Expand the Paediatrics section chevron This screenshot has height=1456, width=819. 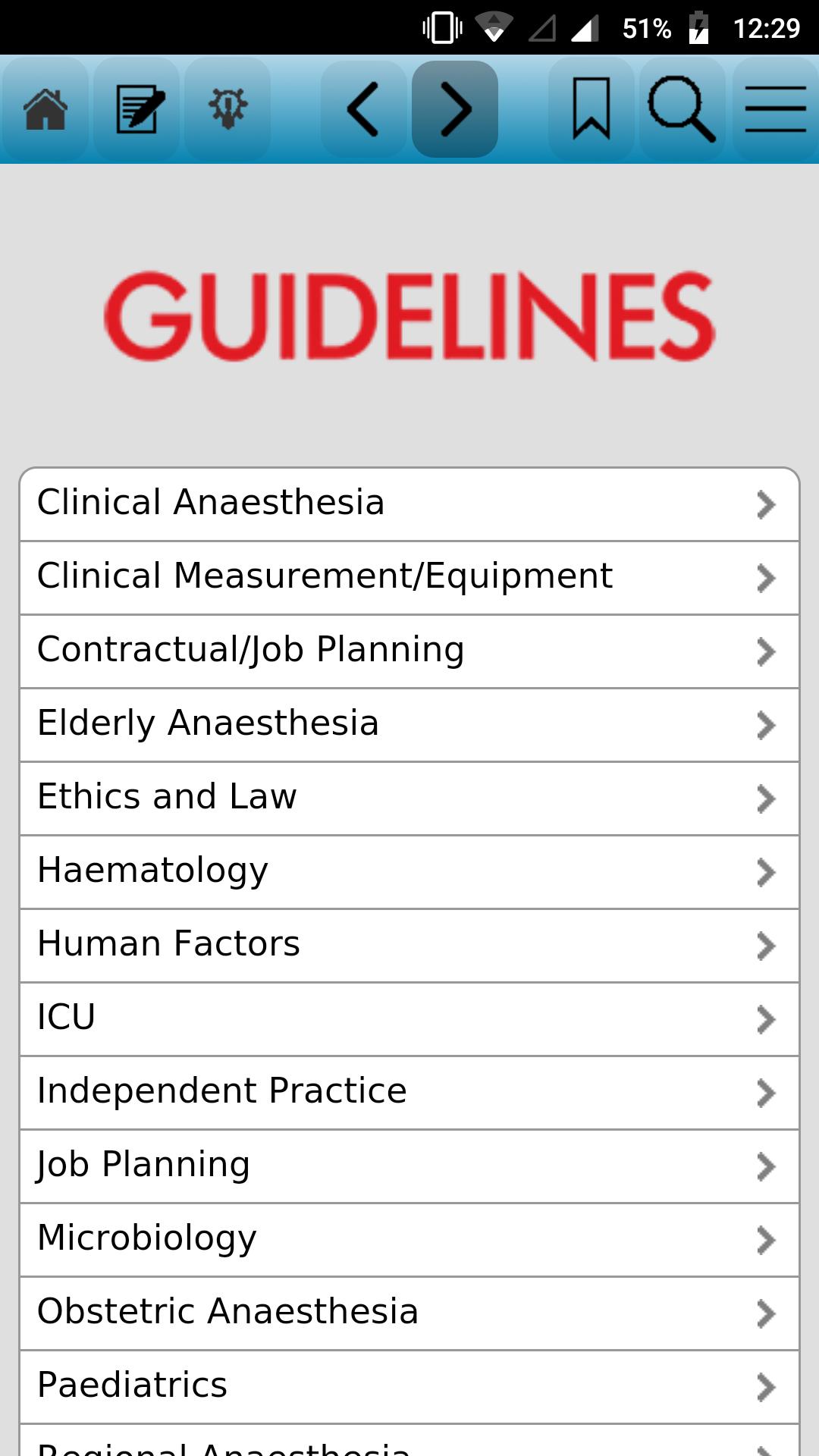[x=764, y=1386]
